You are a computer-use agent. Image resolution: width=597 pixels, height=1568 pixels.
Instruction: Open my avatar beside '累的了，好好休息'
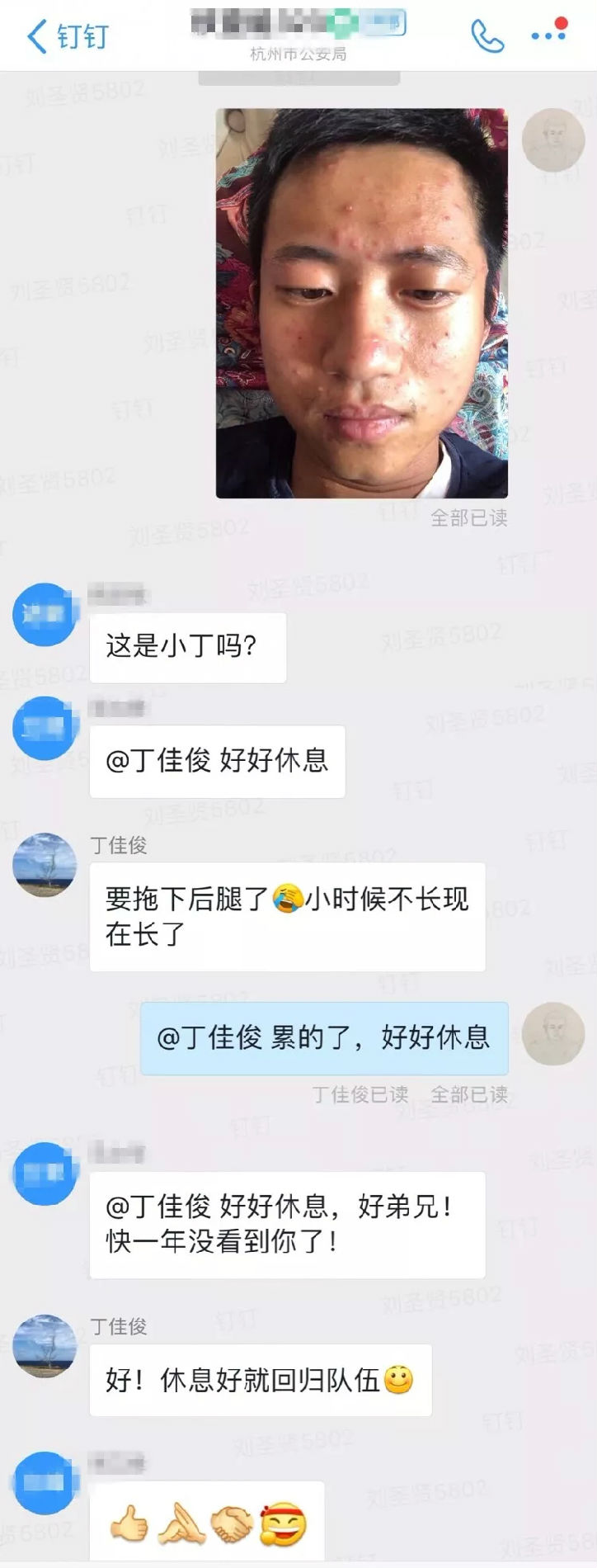click(553, 1034)
